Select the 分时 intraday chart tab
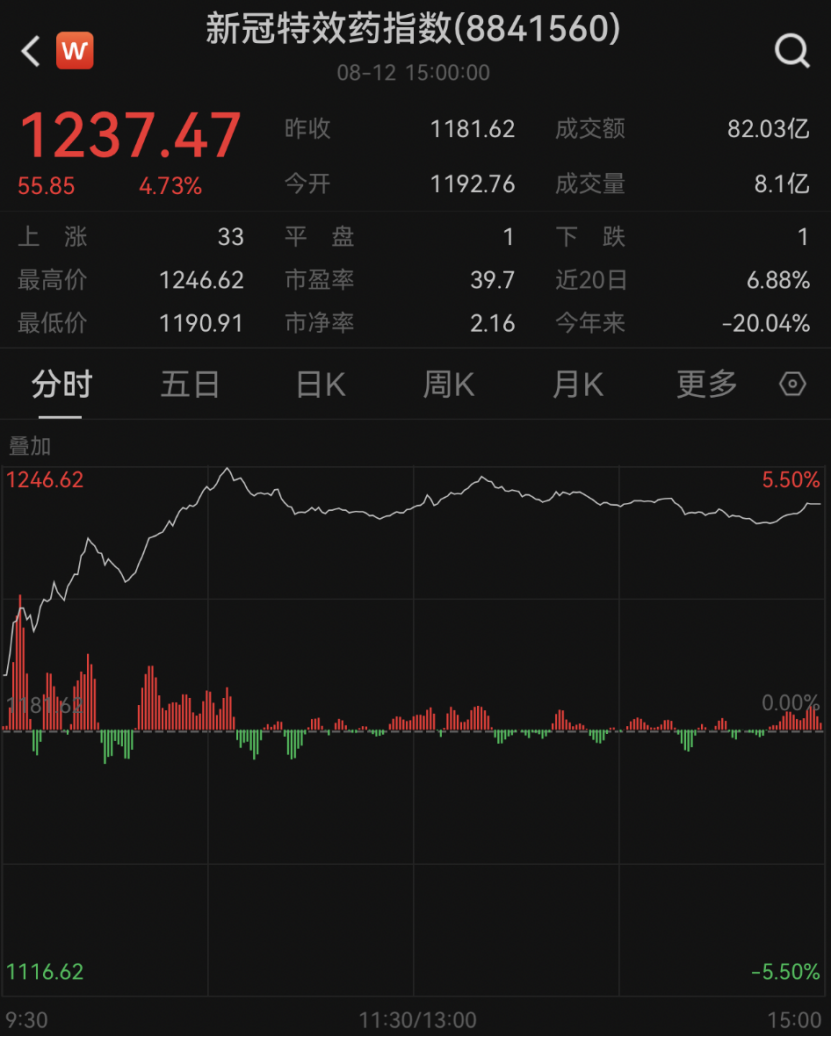Viewport: 831px width, 1037px height. point(62,384)
